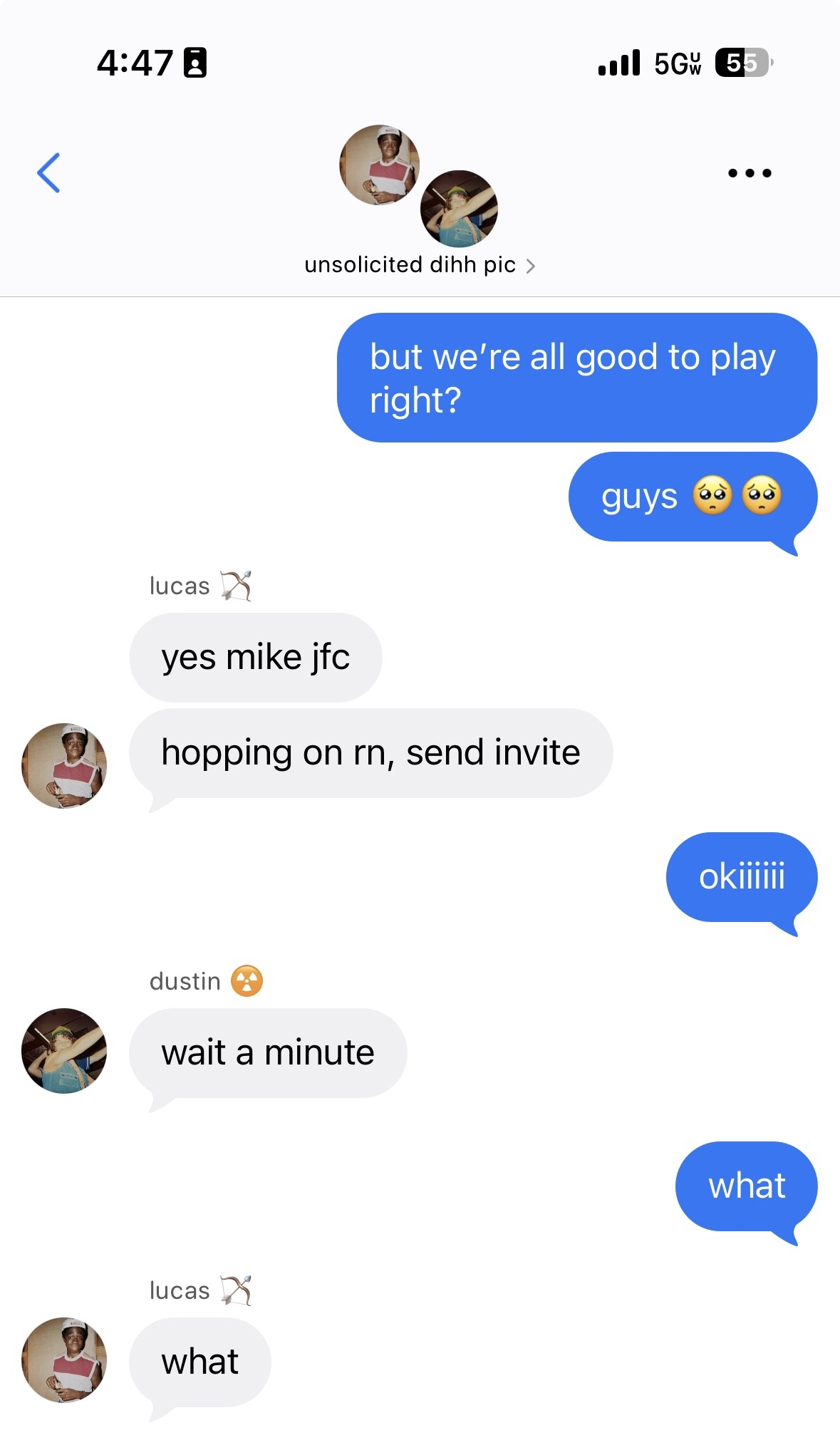Go back to the conversations list
The height and width of the screenshot is (1440, 840).
(48, 173)
